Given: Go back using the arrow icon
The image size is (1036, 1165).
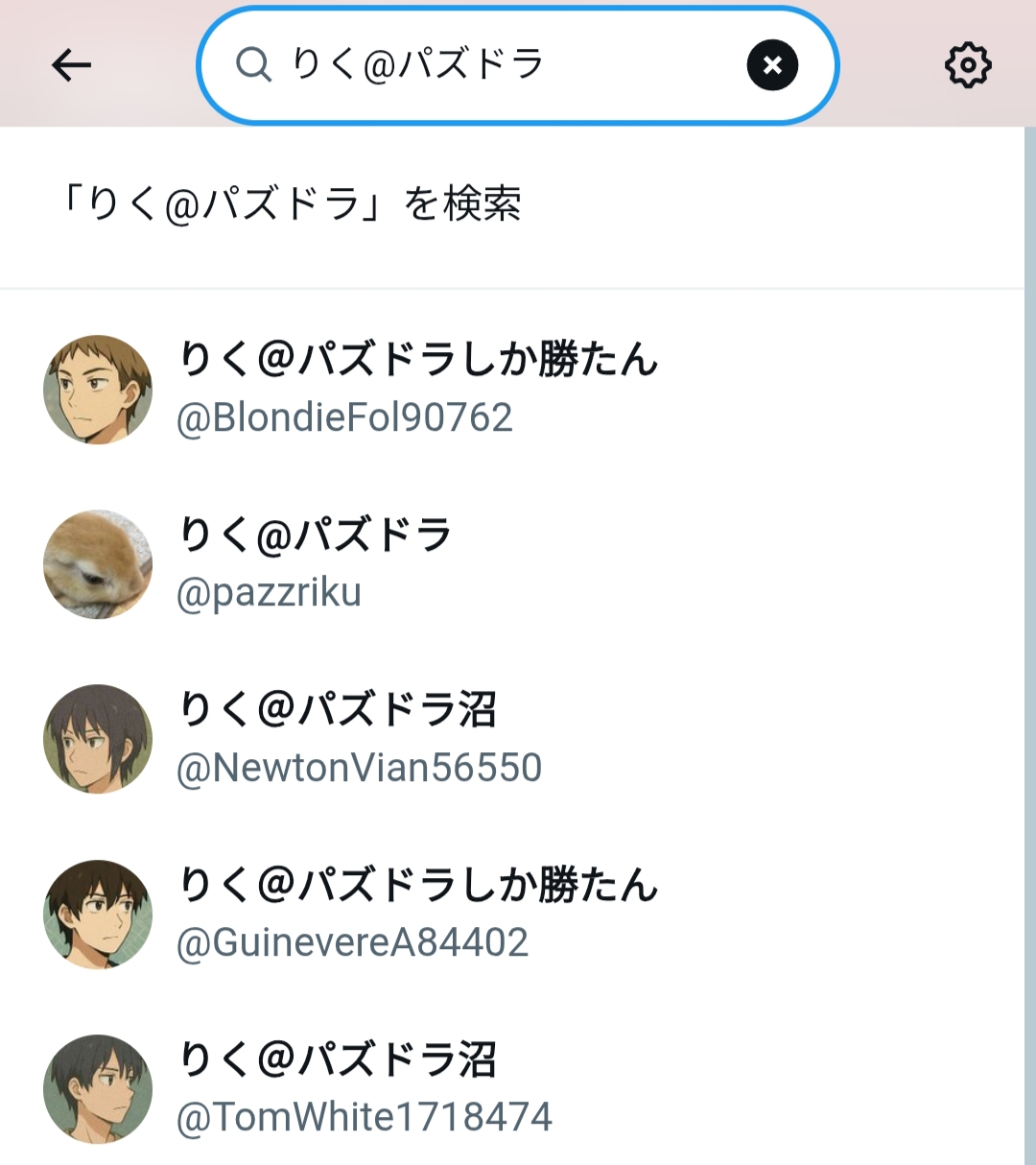Looking at the screenshot, I should pos(71,65).
